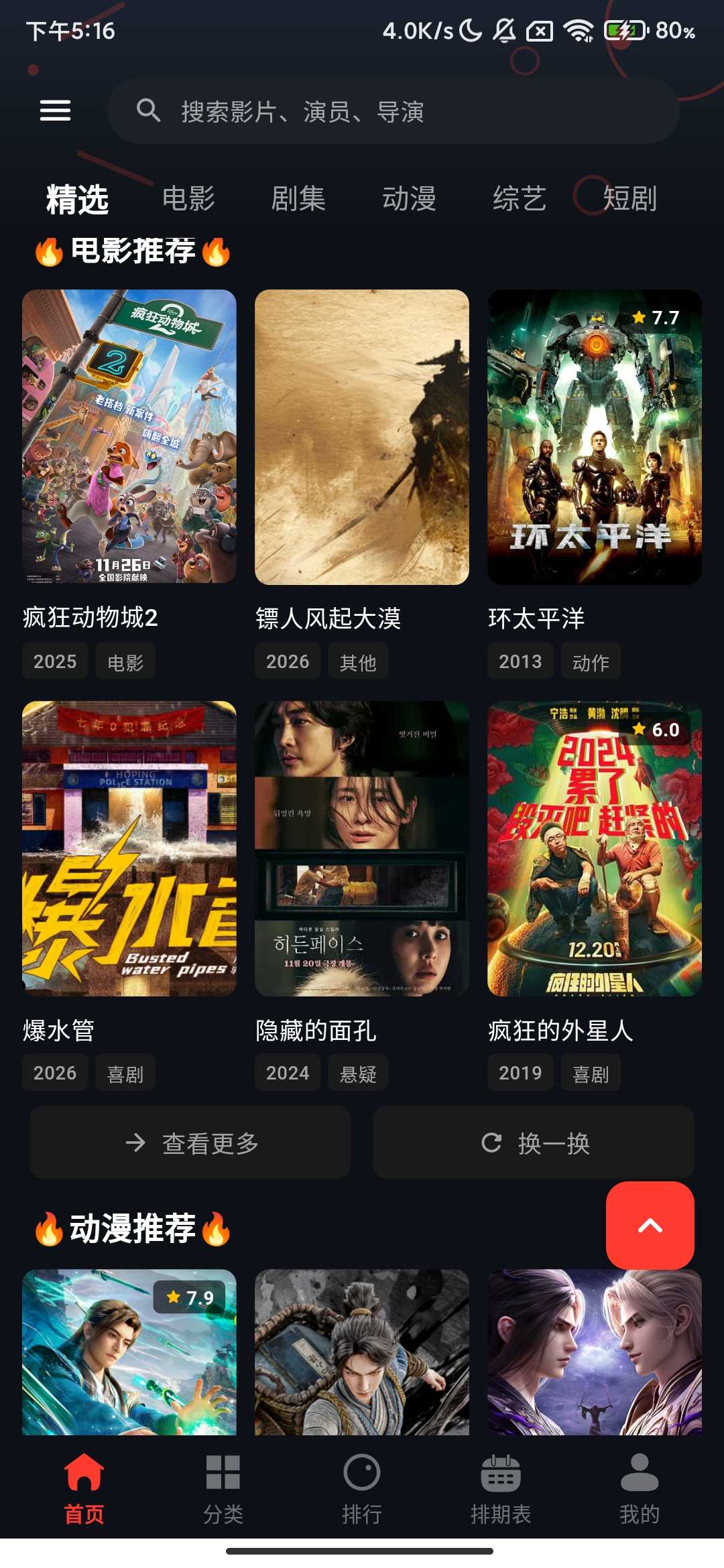Open the 爆水管 comedy poster

pyautogui.click(x=129, y=848)
